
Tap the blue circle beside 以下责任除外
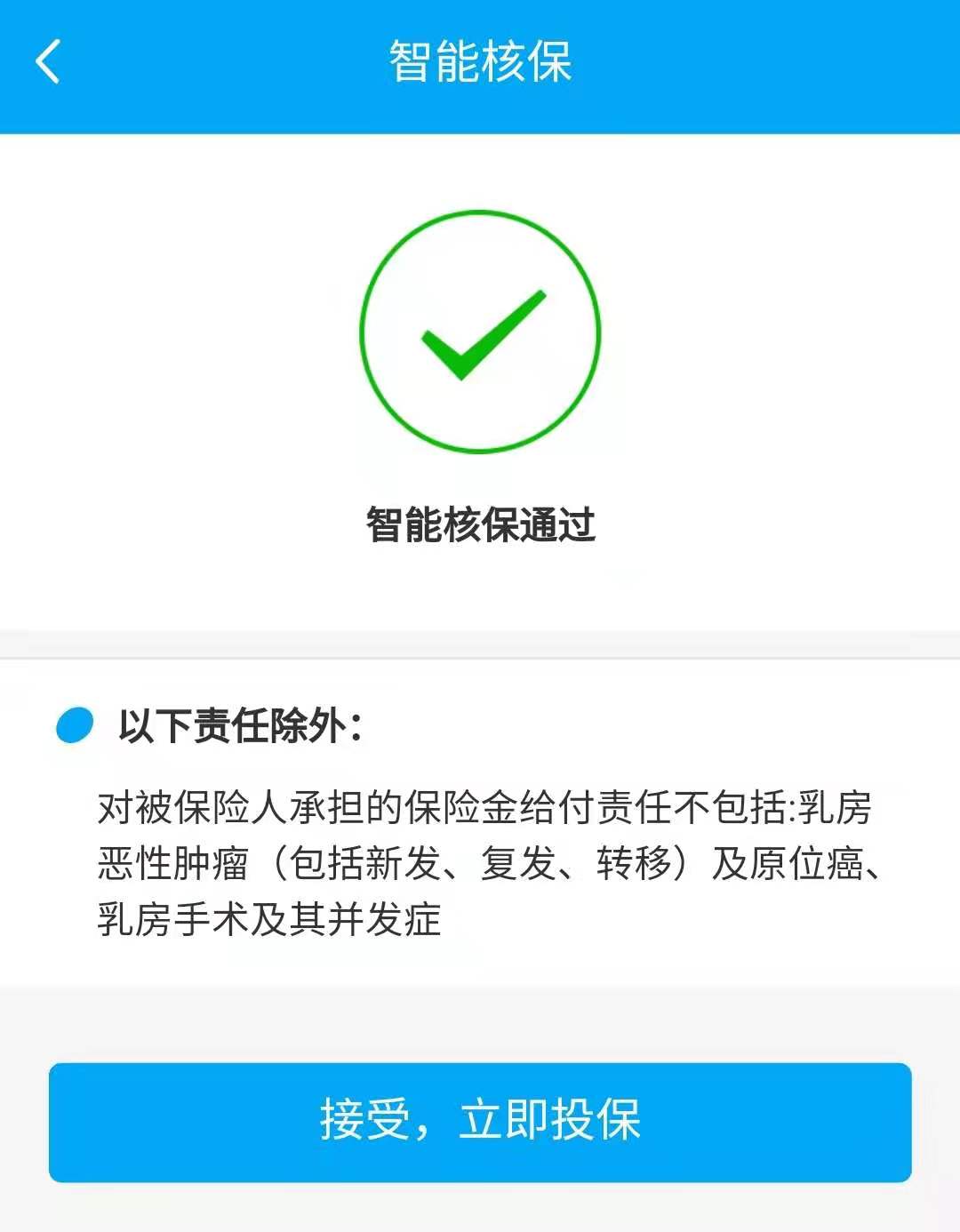pyautogui.click(x=74, y=726)
